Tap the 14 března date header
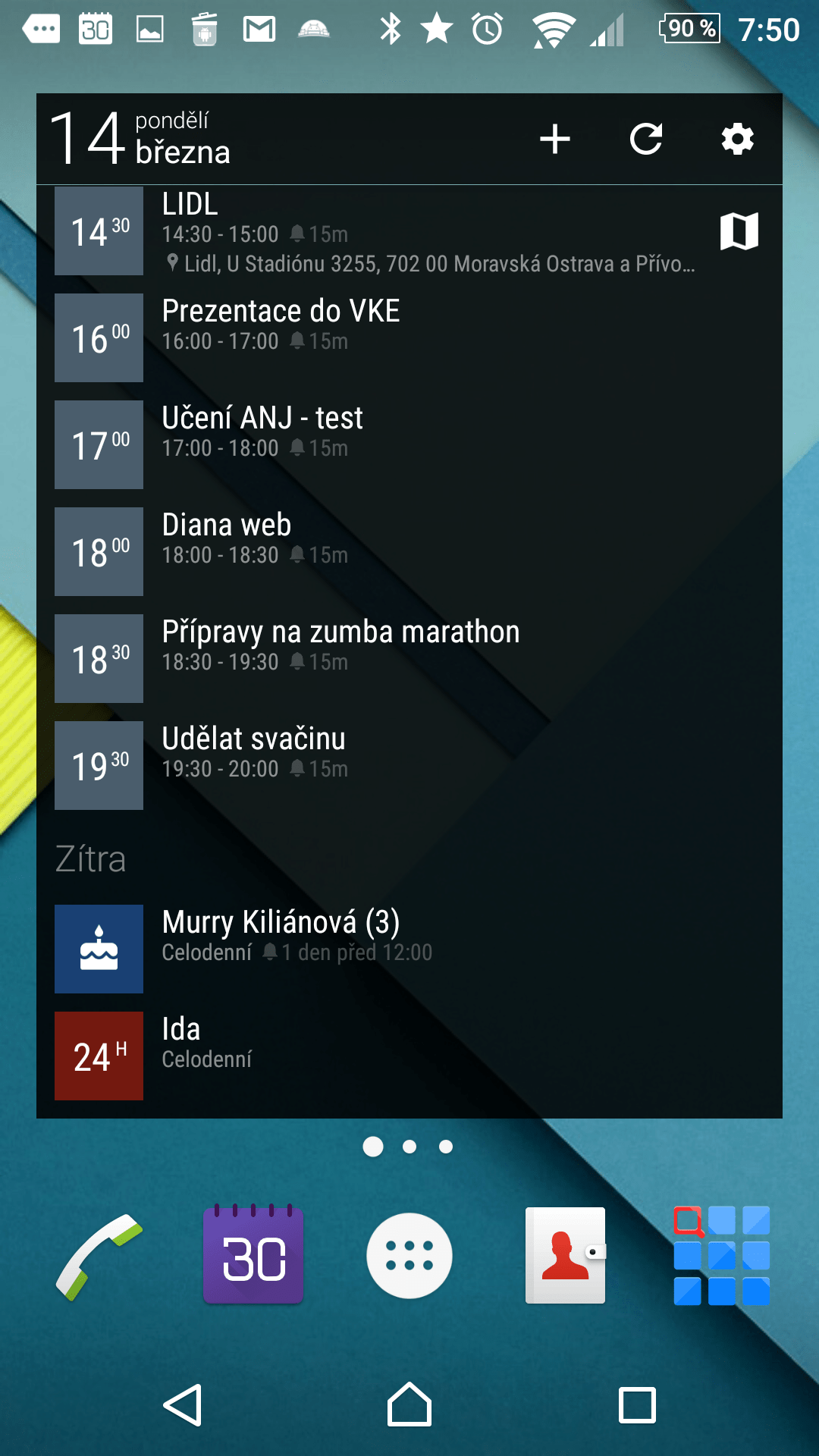The height and width of the screenshot is (1456, 819). 140,139
